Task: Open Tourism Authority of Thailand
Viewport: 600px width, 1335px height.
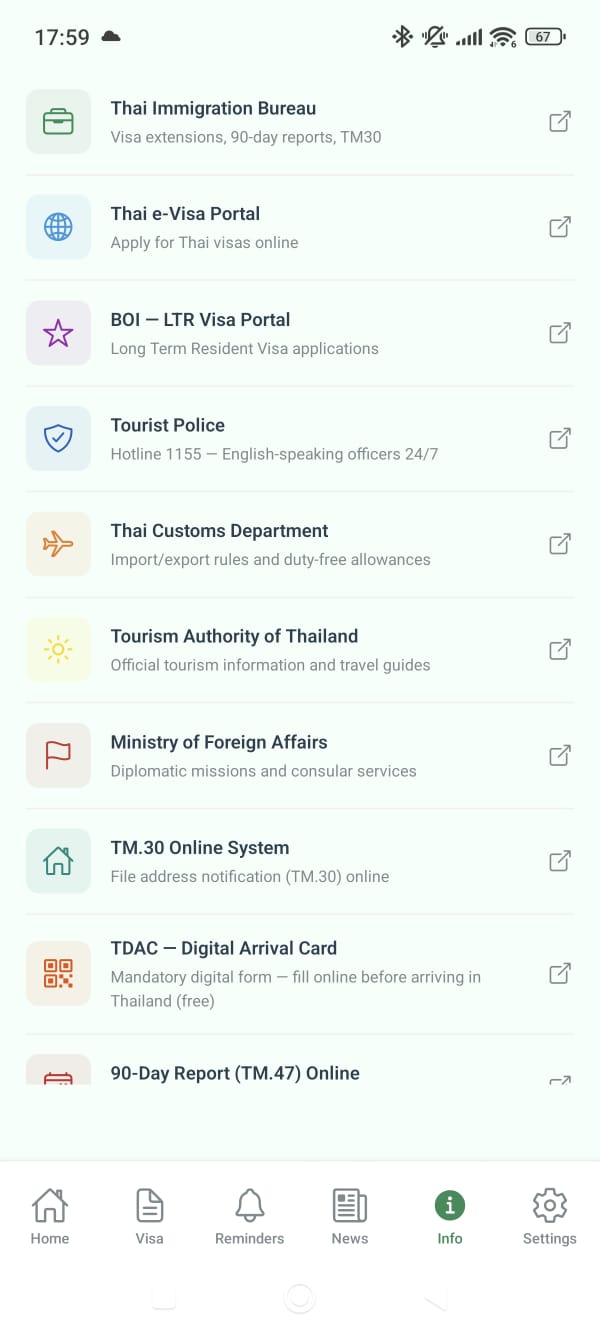Action: pyautogui.click(x=300, y=649)
